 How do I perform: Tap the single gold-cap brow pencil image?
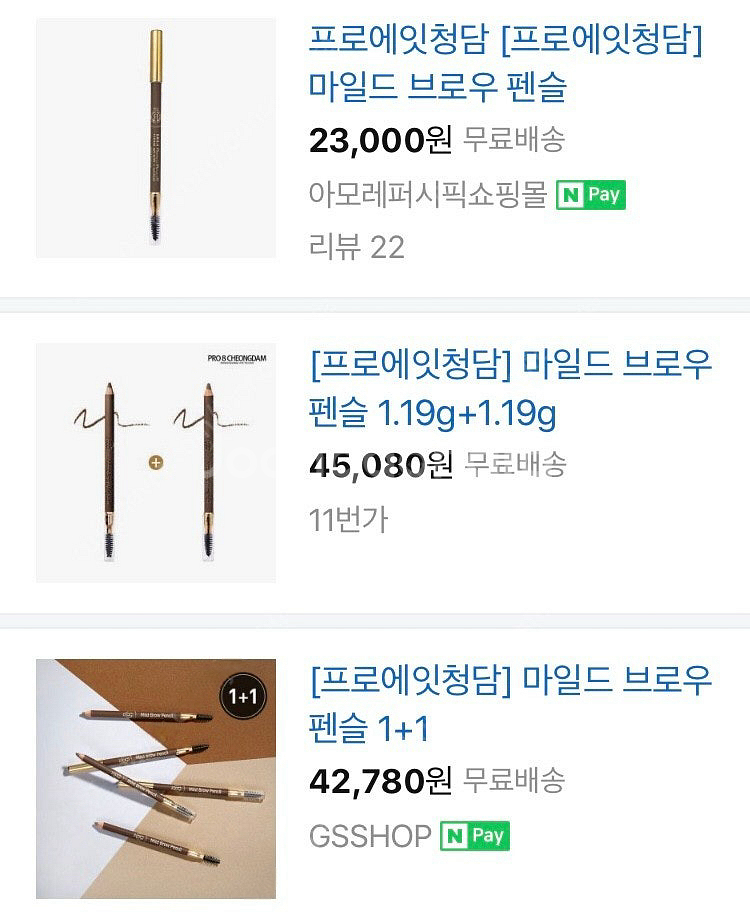click(x=156, y=138)
